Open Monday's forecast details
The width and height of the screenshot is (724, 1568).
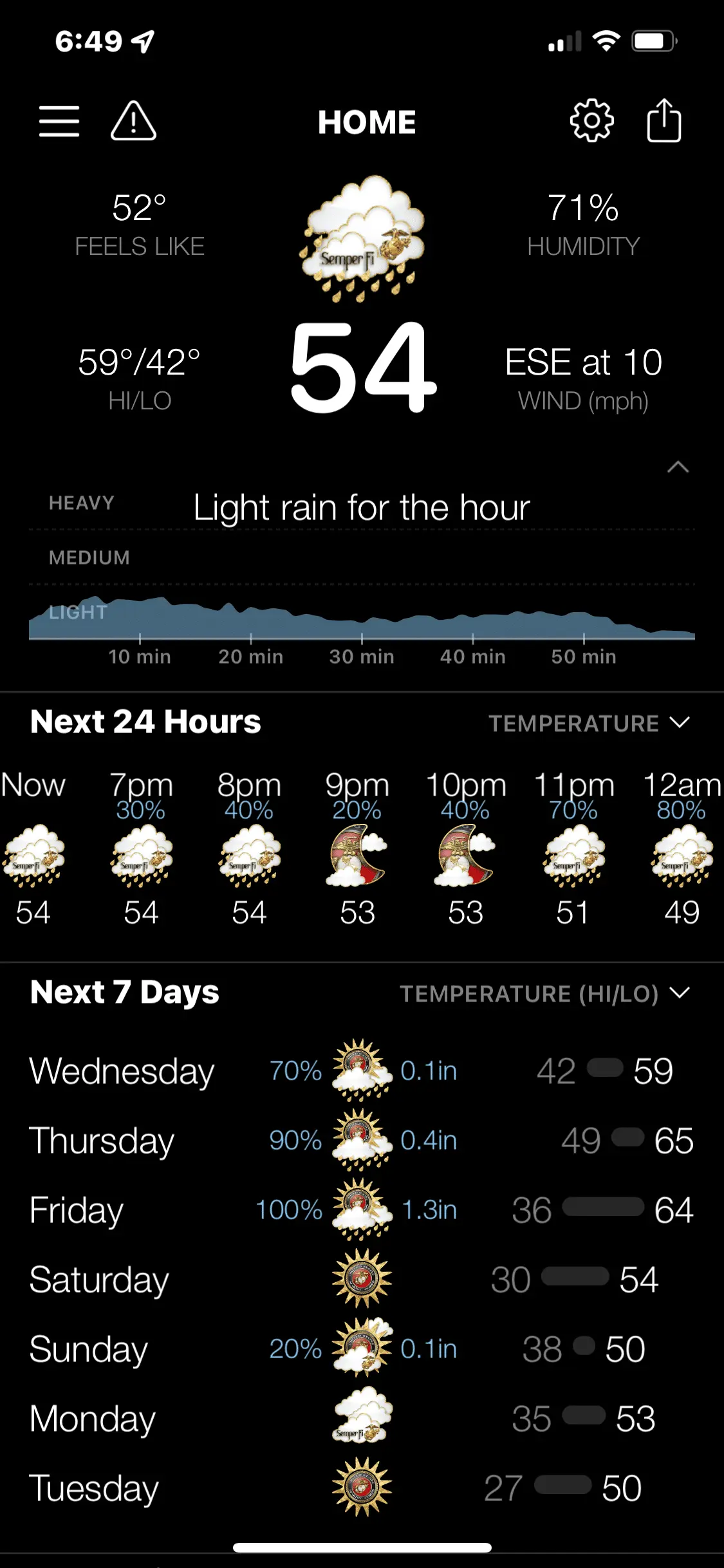tap(360, 1419)
